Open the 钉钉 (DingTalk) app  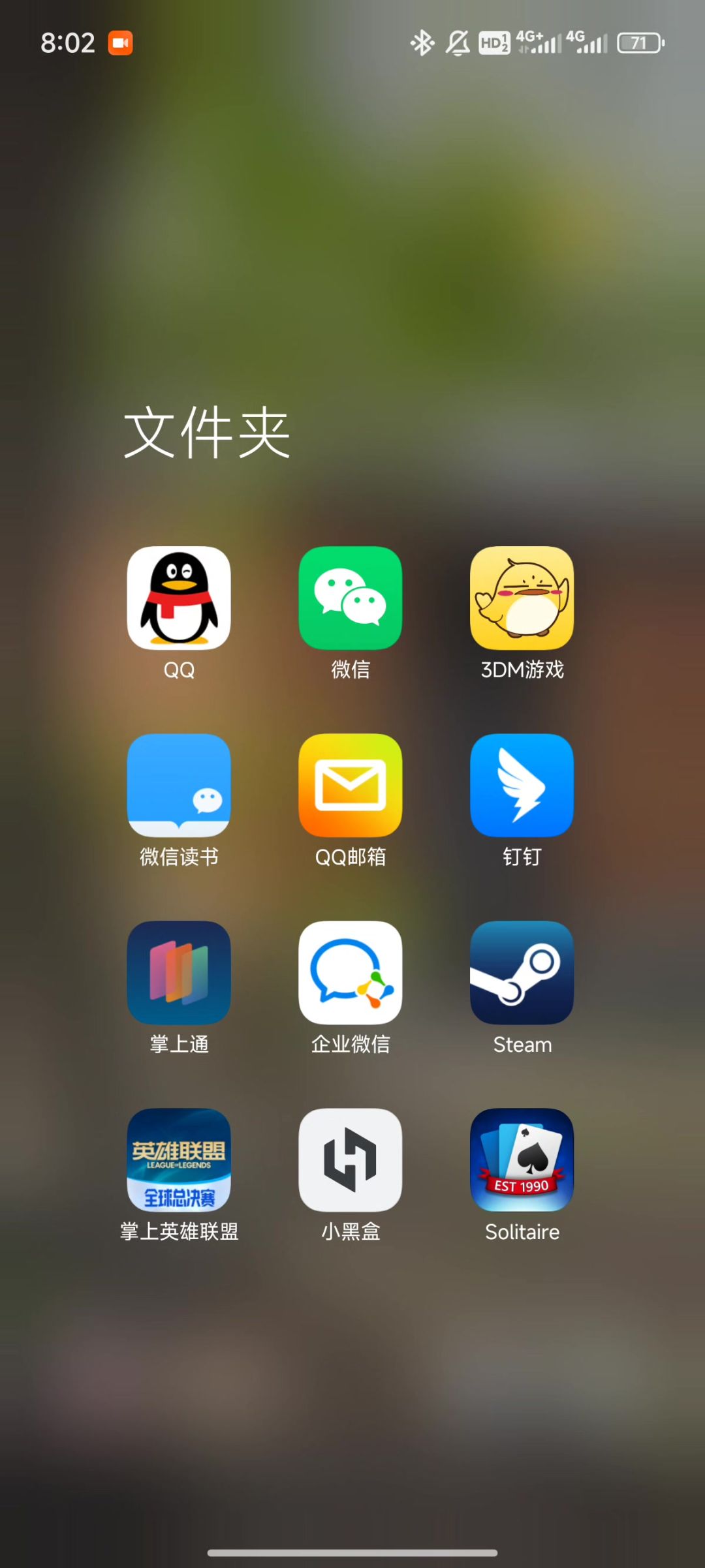coord(522,785)
